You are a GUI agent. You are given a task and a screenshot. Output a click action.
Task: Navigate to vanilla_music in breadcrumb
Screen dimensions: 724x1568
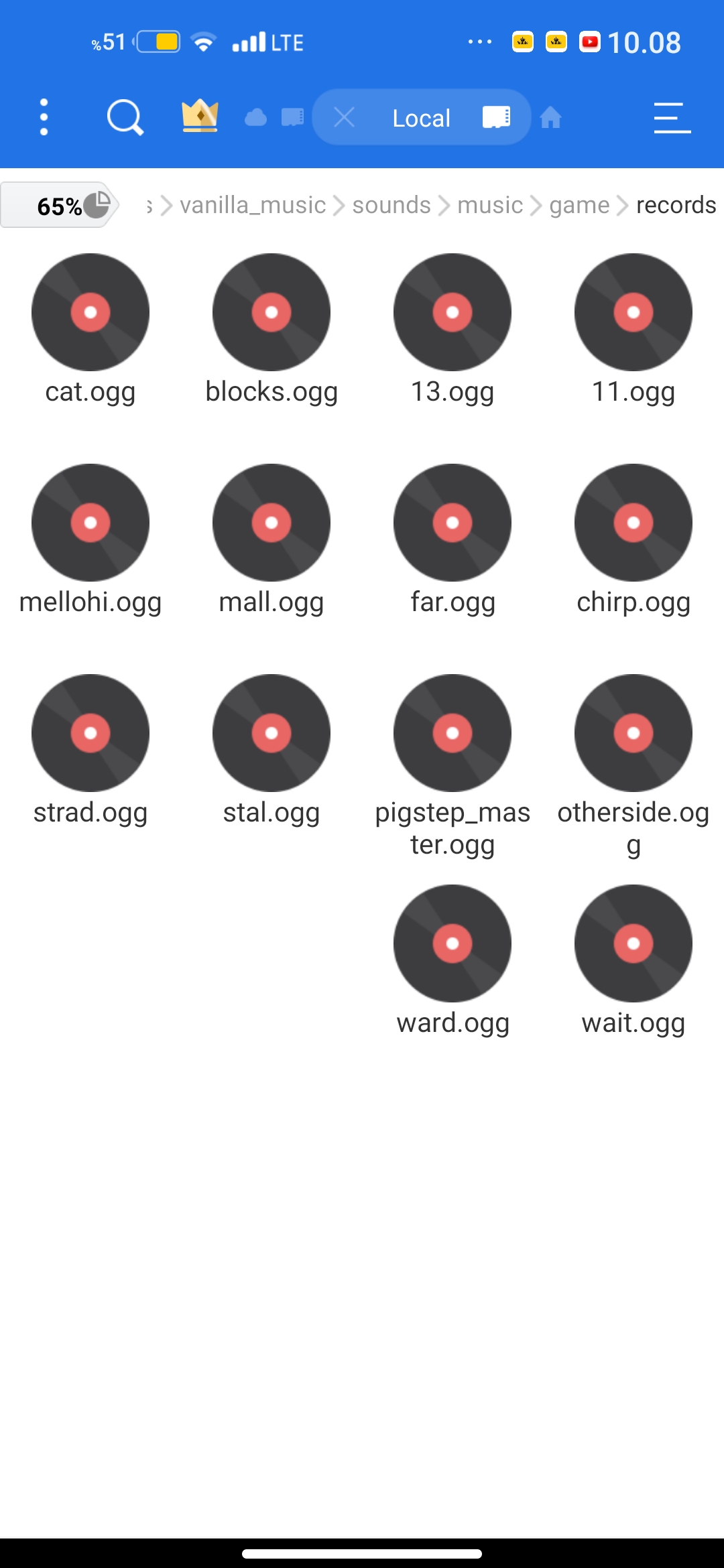pos(253,205)
